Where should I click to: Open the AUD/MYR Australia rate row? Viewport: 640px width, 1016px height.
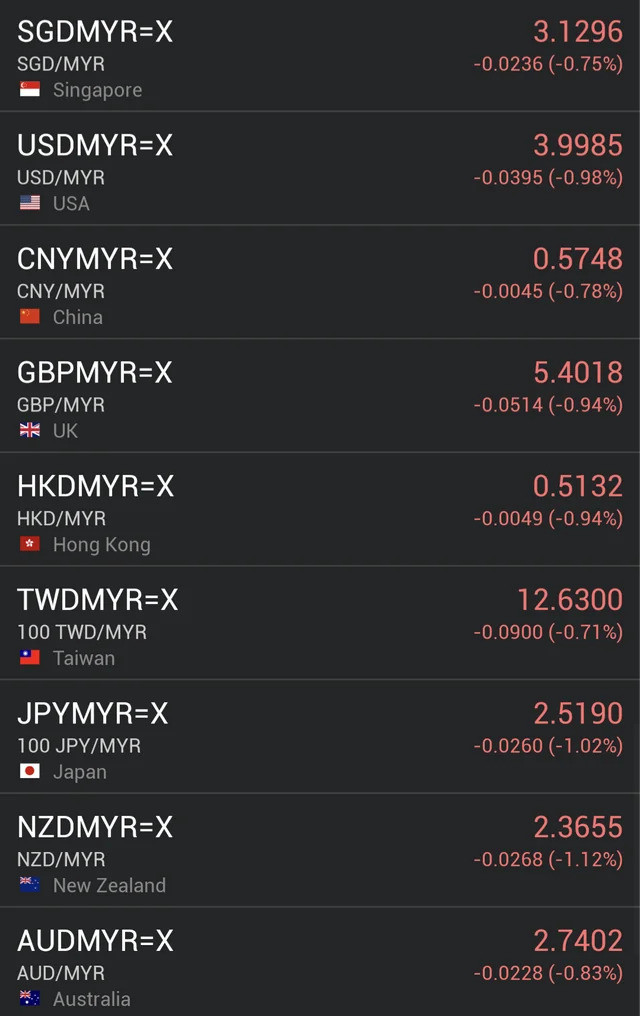320,964
